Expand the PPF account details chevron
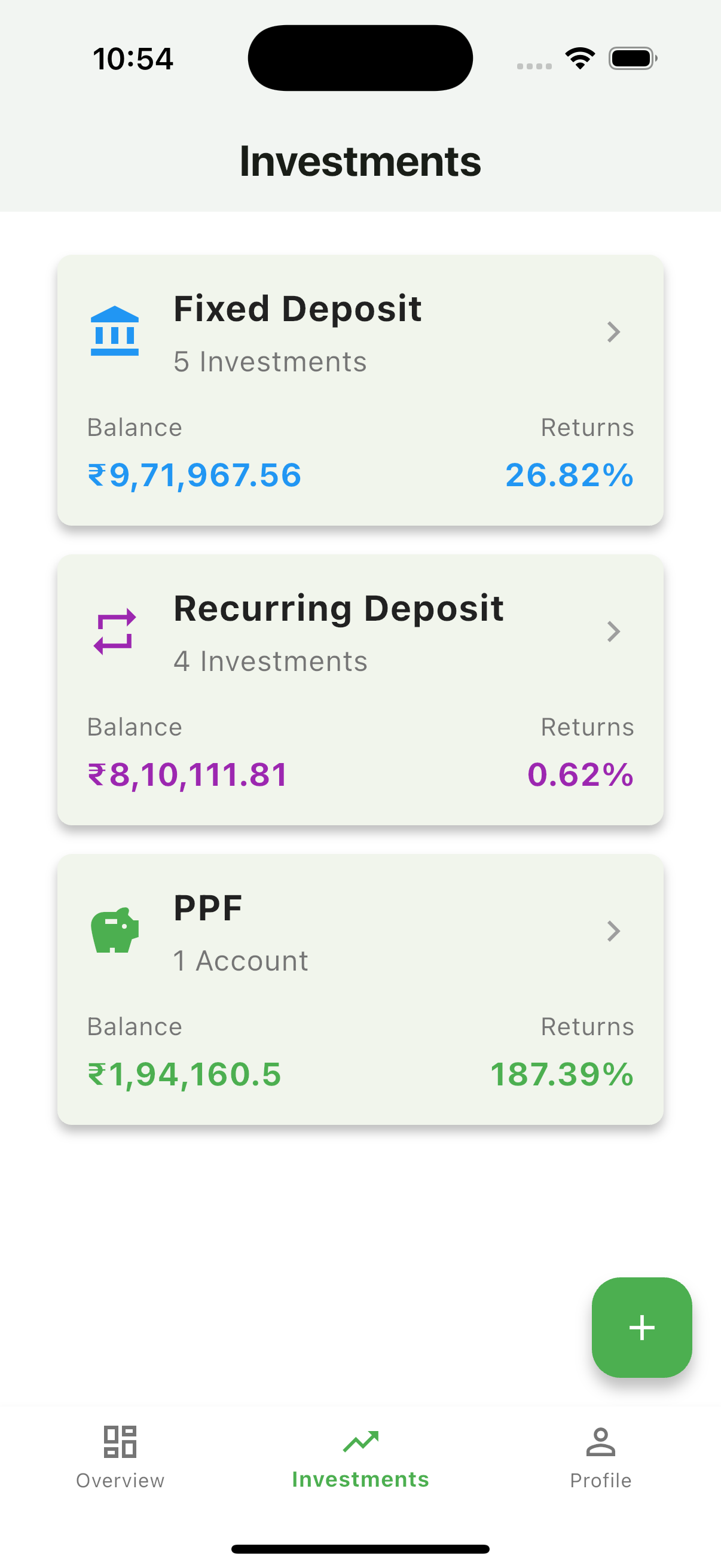This screenshot has width=721, height=1568. point(613,931)
